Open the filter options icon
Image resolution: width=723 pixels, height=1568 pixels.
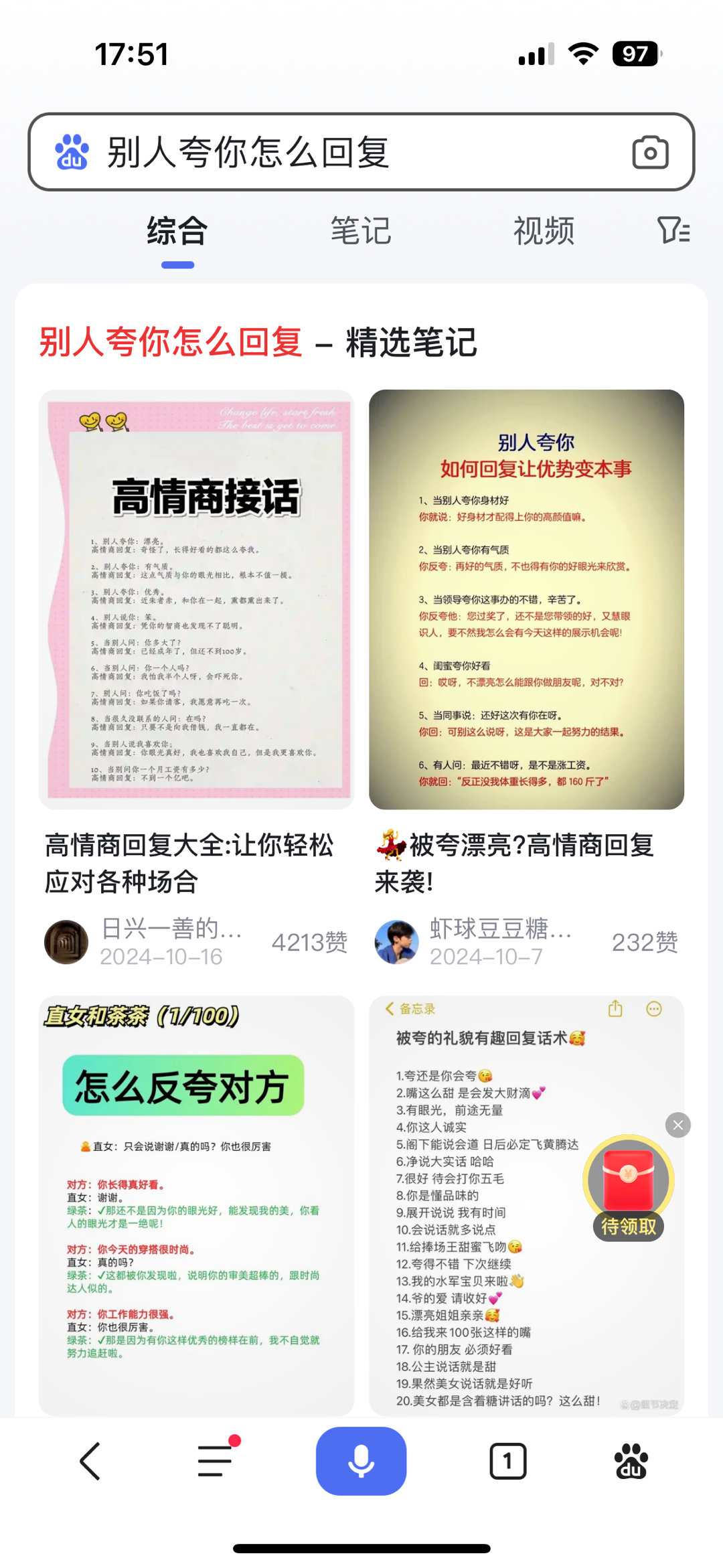coord(673,230)
